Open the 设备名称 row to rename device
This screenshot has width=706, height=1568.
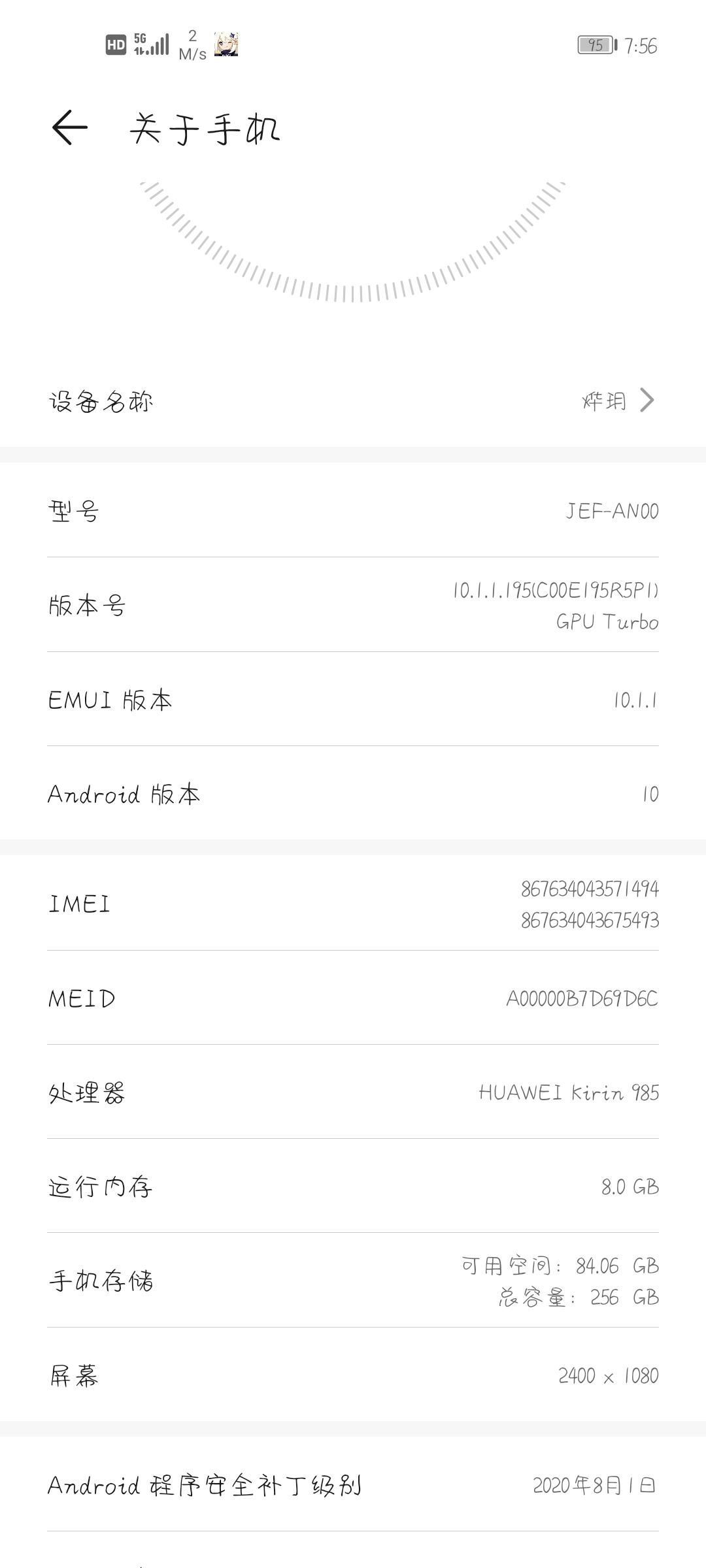[x=353, y=400]
